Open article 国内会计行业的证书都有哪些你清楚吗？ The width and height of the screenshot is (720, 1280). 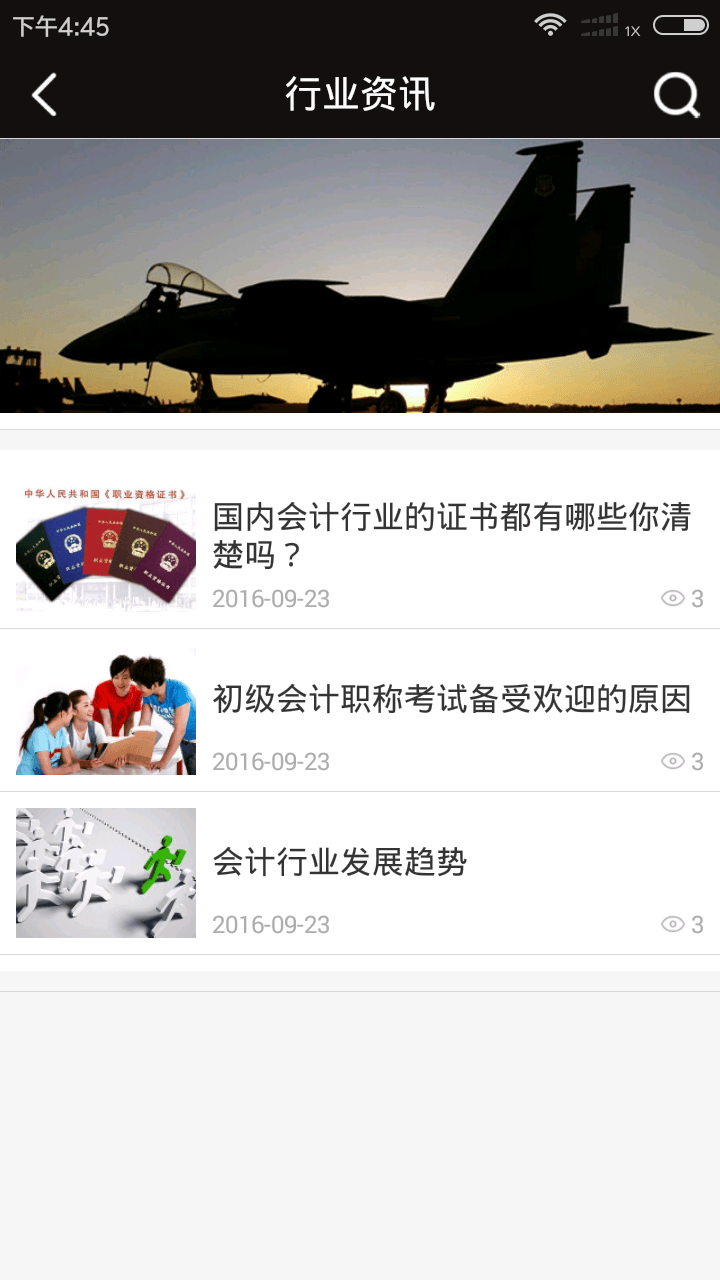(x=451, y=535)
